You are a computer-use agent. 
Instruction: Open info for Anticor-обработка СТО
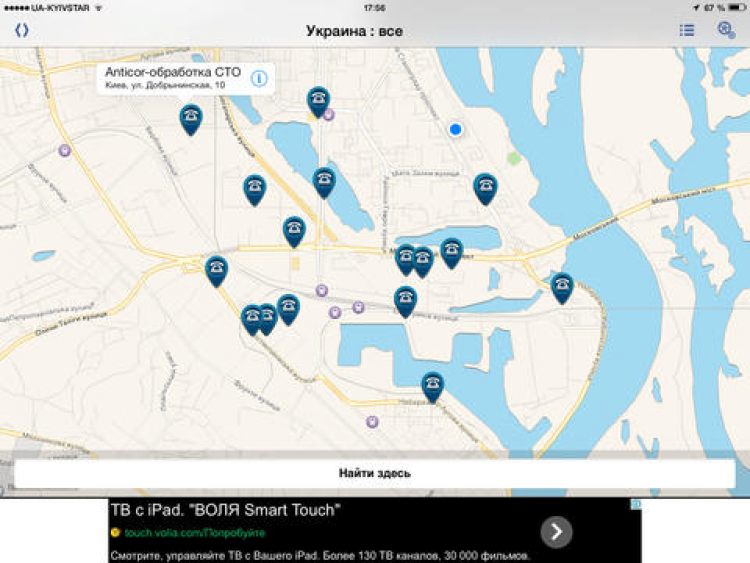pyautogui.click(x=259, y=78)
